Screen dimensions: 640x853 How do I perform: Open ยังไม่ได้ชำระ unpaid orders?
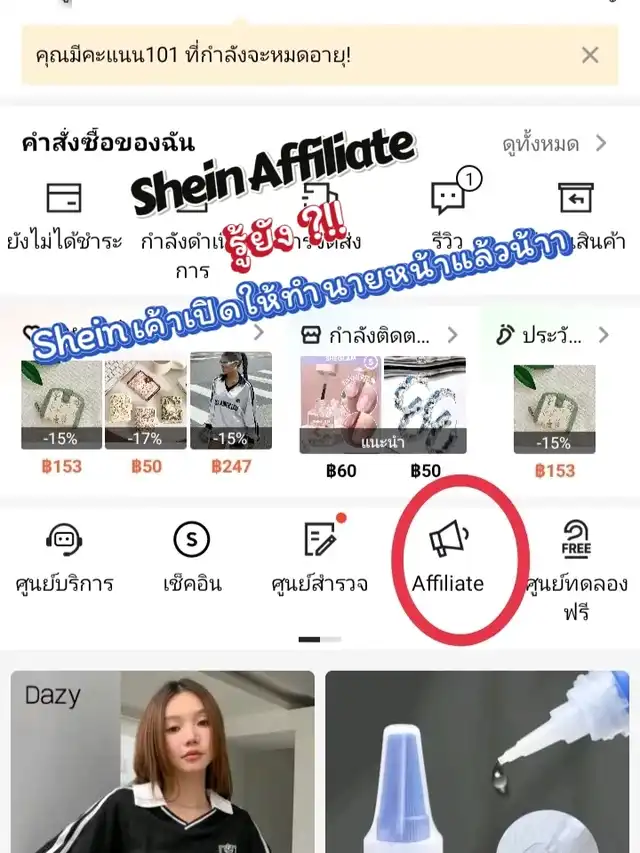click(63, 215)
